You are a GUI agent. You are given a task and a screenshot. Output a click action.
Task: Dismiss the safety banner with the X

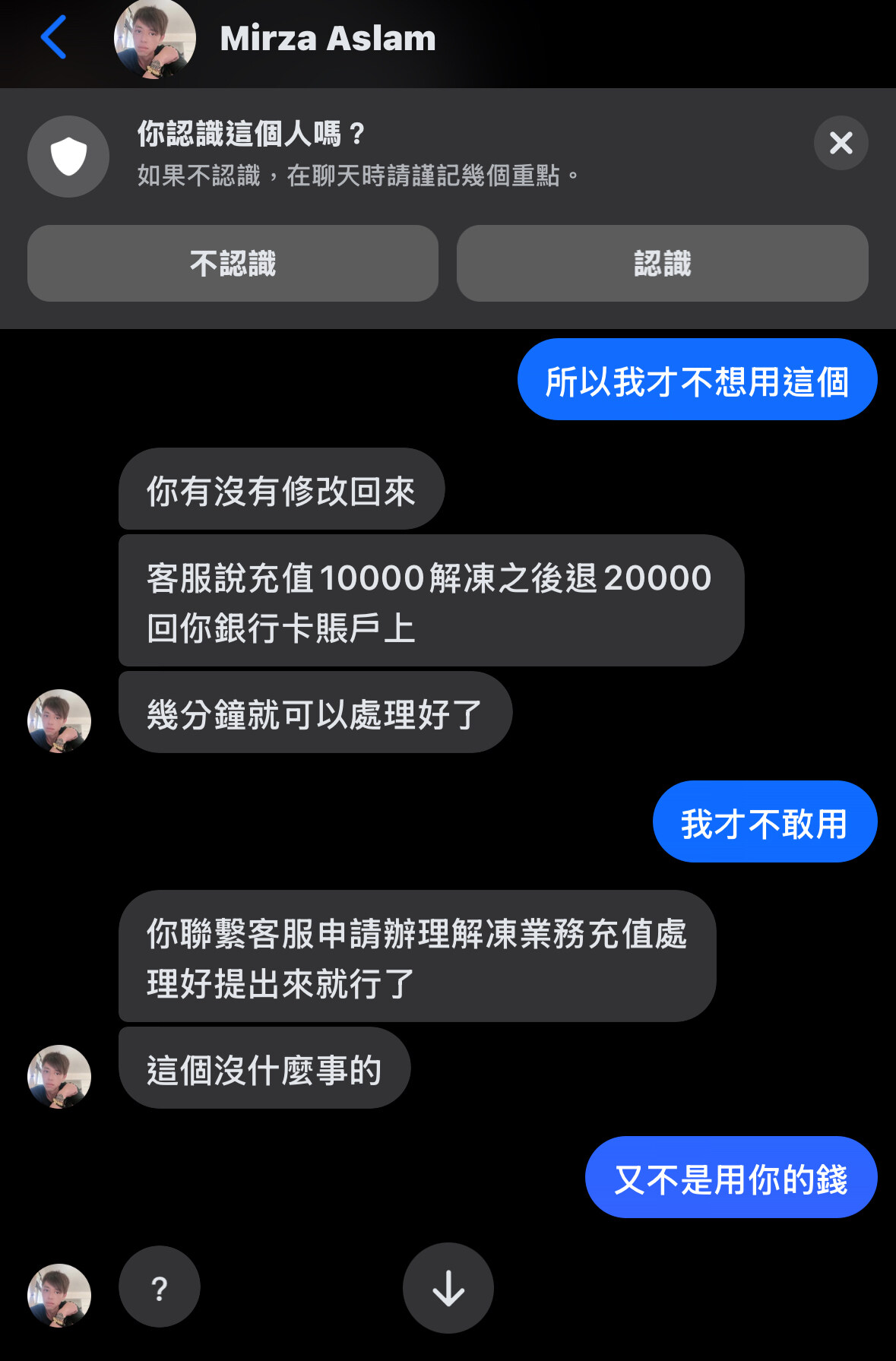coord(840,142)
